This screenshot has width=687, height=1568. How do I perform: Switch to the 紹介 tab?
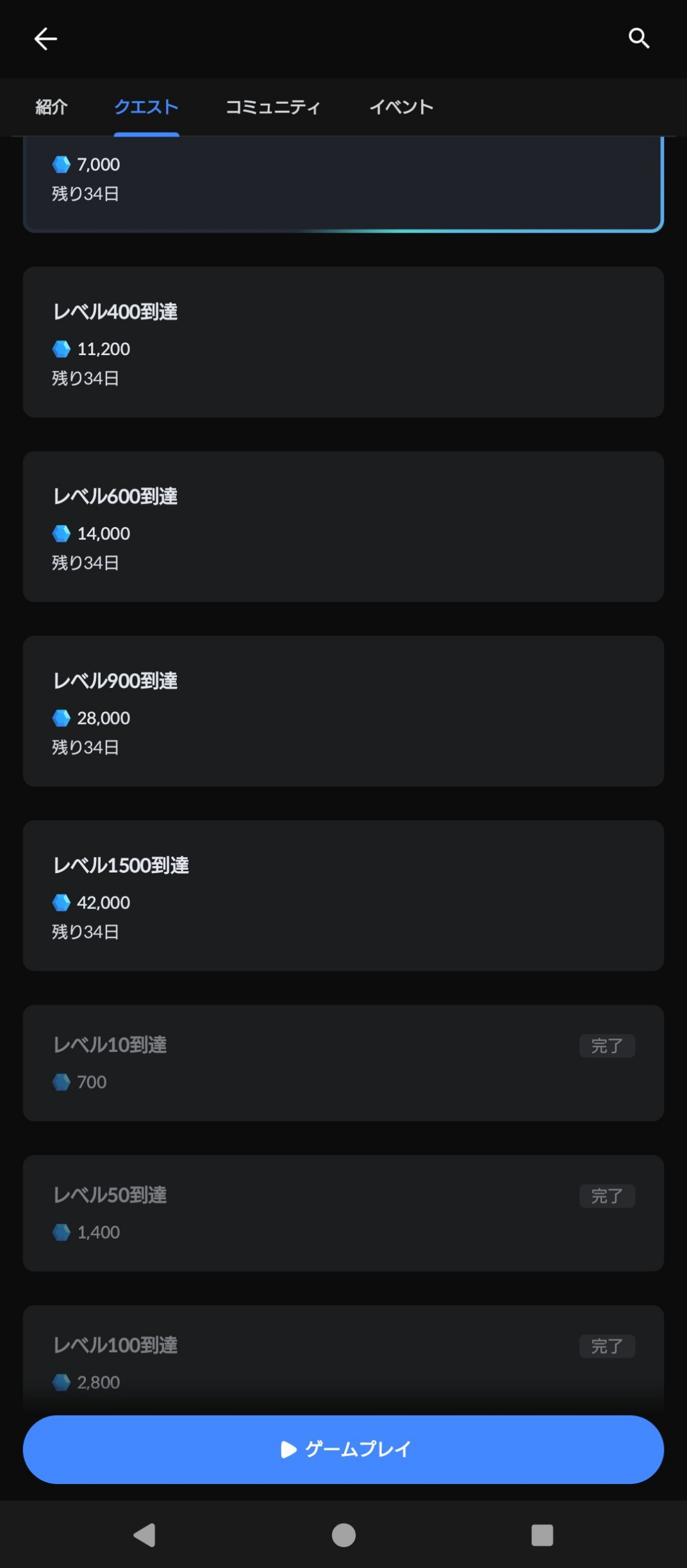pos(51,107)
